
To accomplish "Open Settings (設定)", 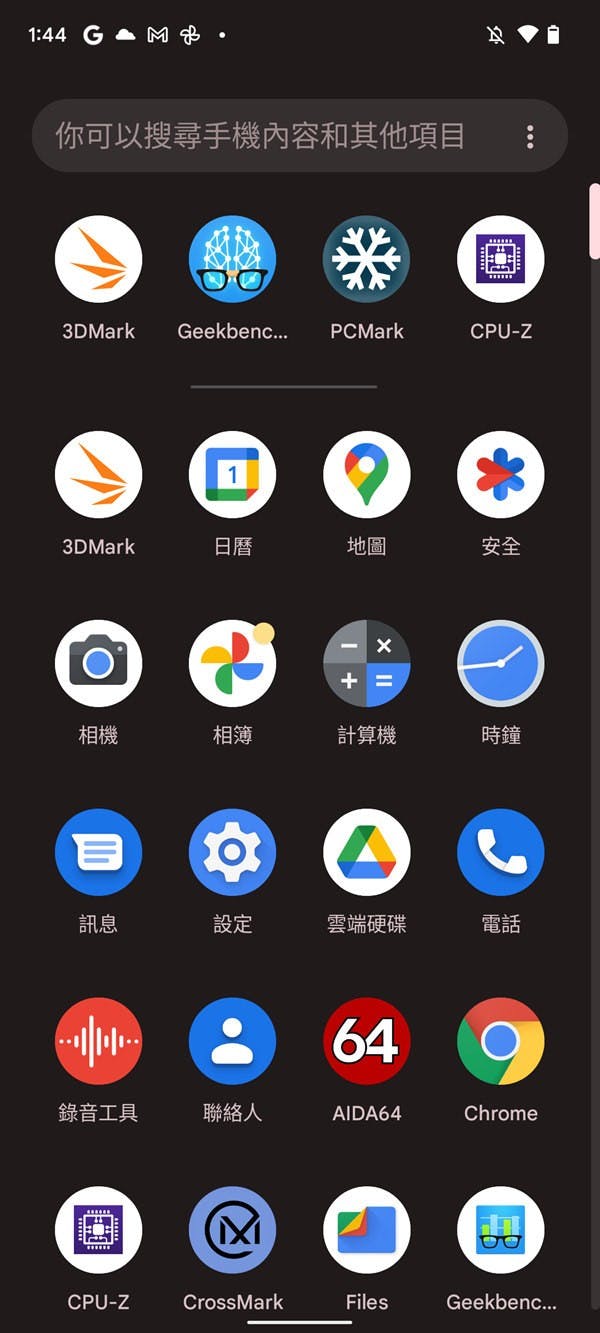I will click(232, 852).
